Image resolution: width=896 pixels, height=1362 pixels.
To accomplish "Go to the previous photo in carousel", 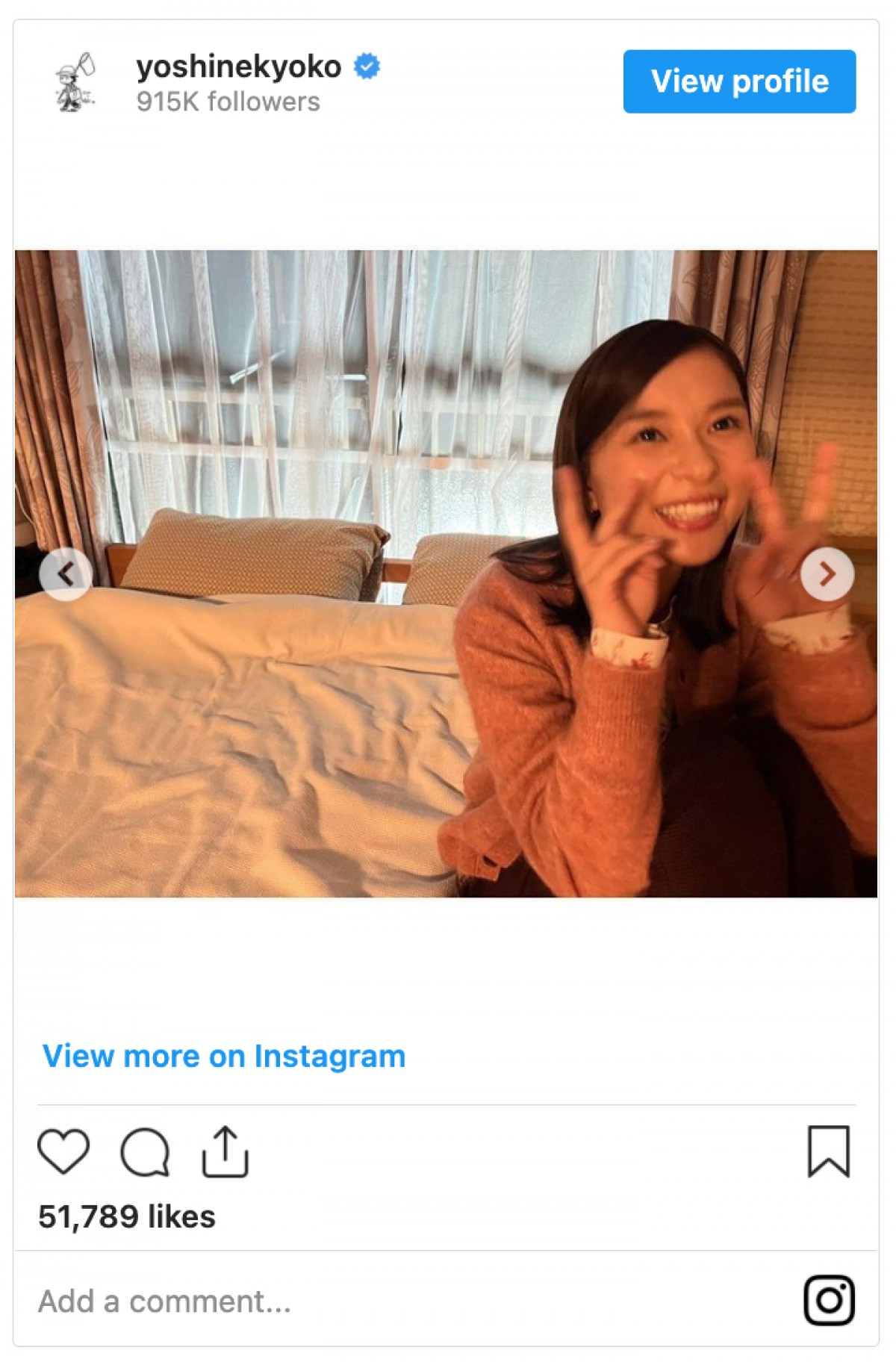I will click(x=66, y=574).
